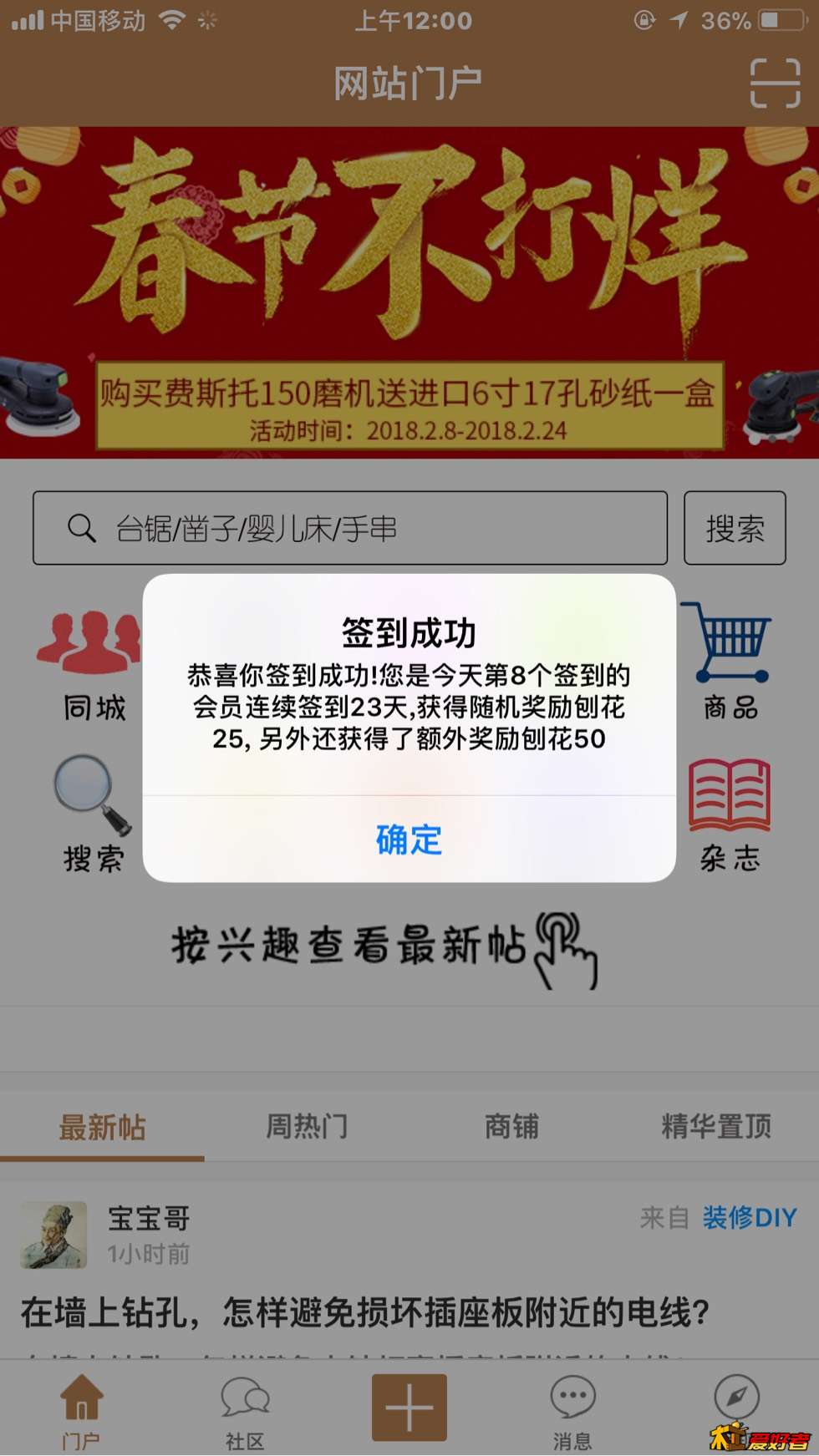This screenshot has height=1456, width=819.
Task: Switch to the 精华置顶 tab
Action: [716, 1126]
